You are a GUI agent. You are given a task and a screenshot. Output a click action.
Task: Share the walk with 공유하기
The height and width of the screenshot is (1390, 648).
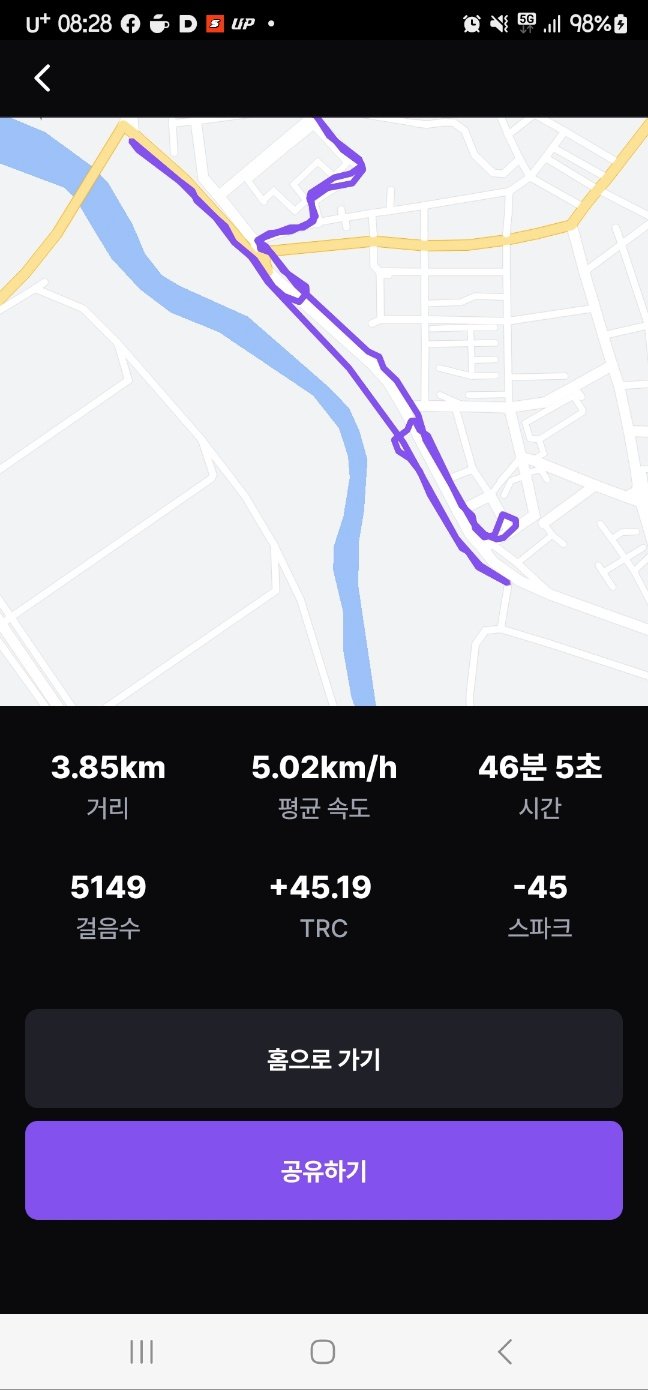324,1170
